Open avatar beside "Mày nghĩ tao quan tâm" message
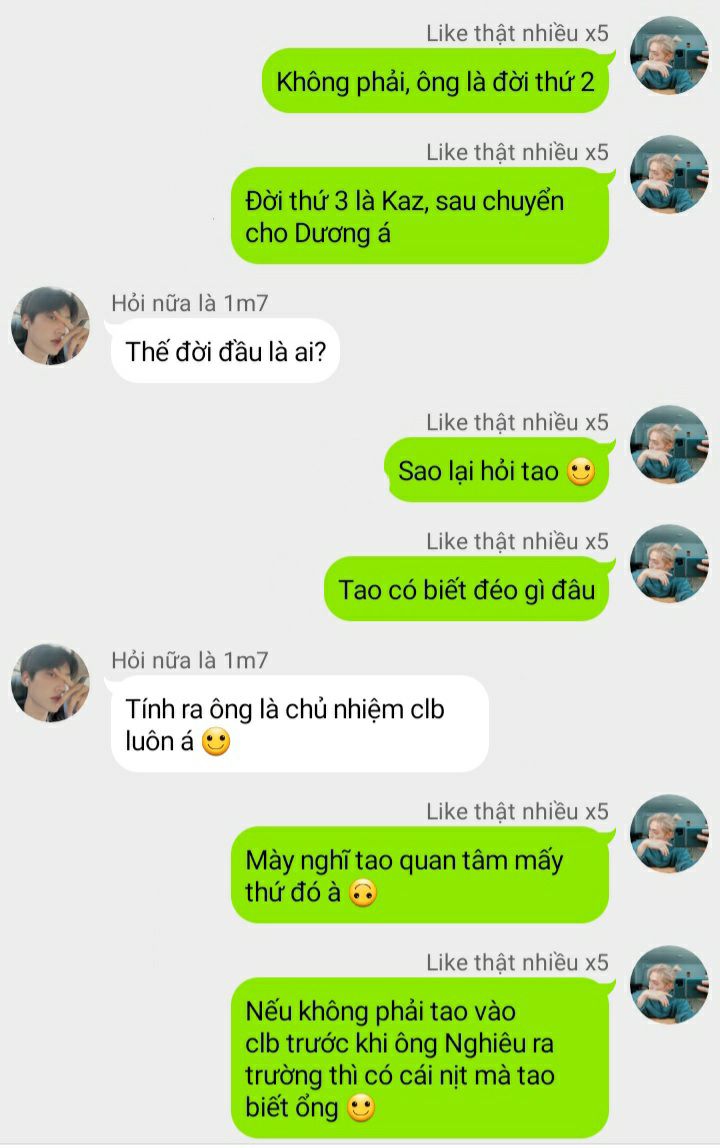This screenshot has width=720, height=1148. coord(669,834)
